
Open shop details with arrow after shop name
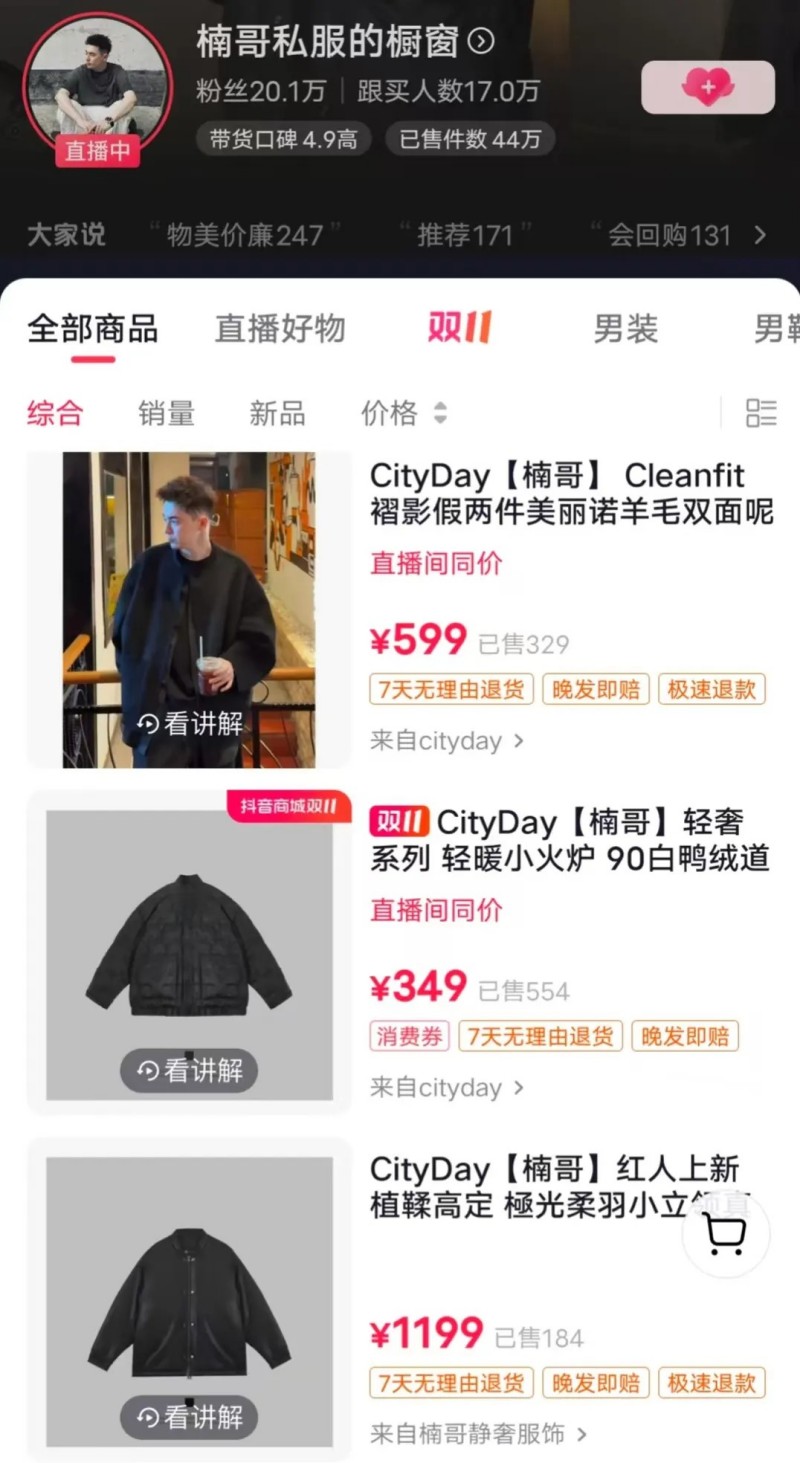click(481, 43)
